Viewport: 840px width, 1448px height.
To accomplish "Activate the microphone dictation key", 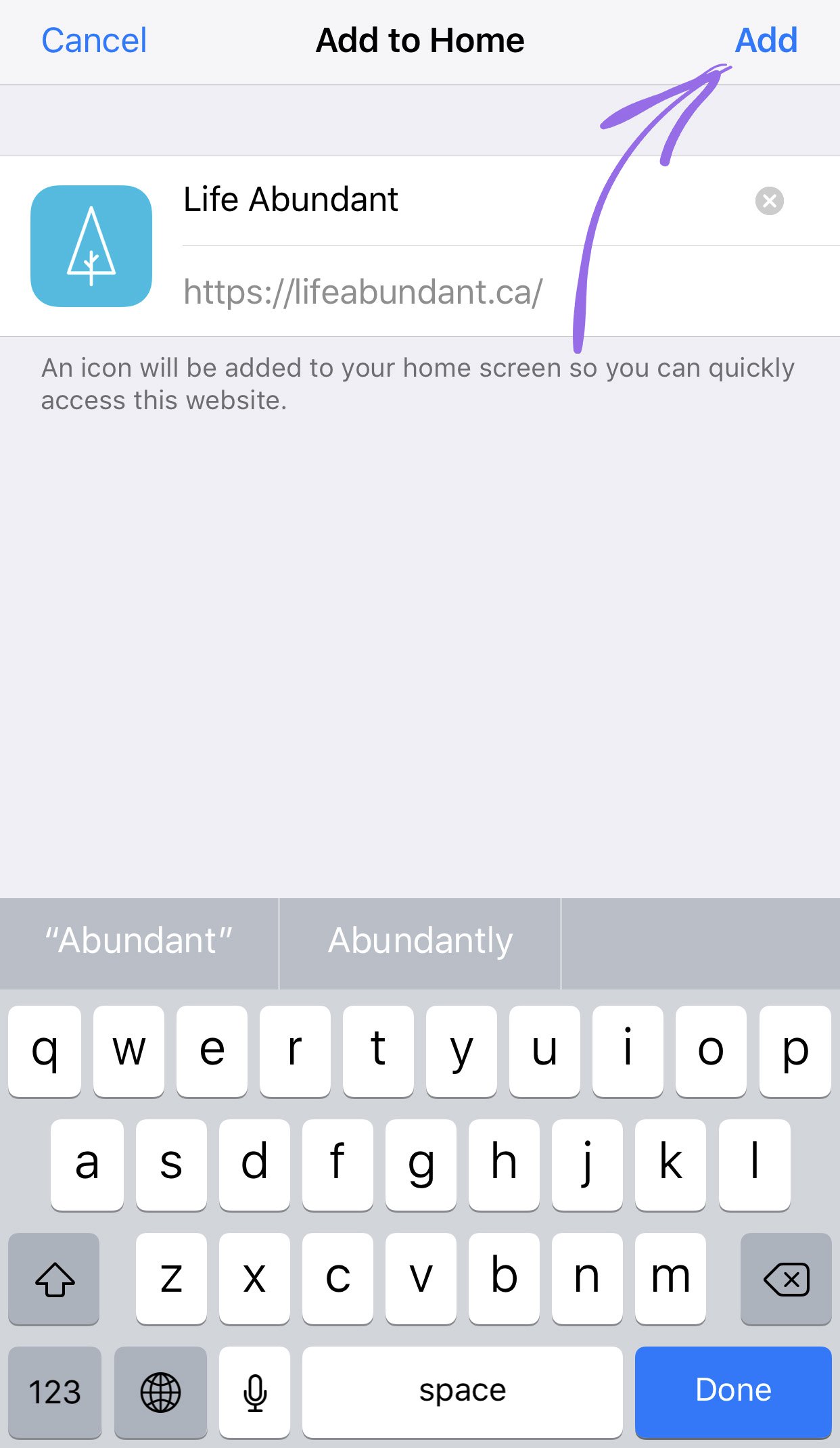I will click(x=254, y=1391).
